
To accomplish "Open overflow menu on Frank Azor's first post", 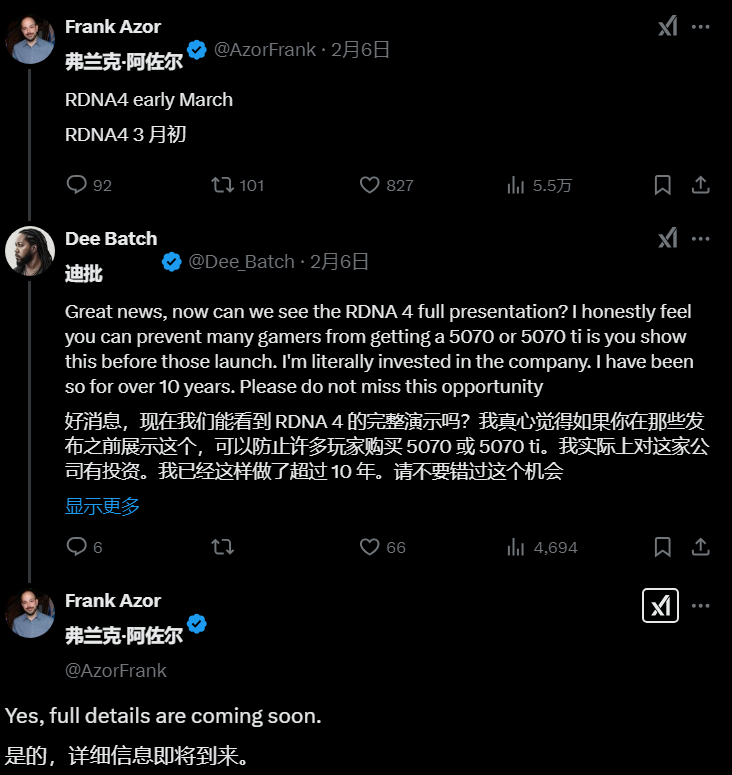I will pos(701,27).
